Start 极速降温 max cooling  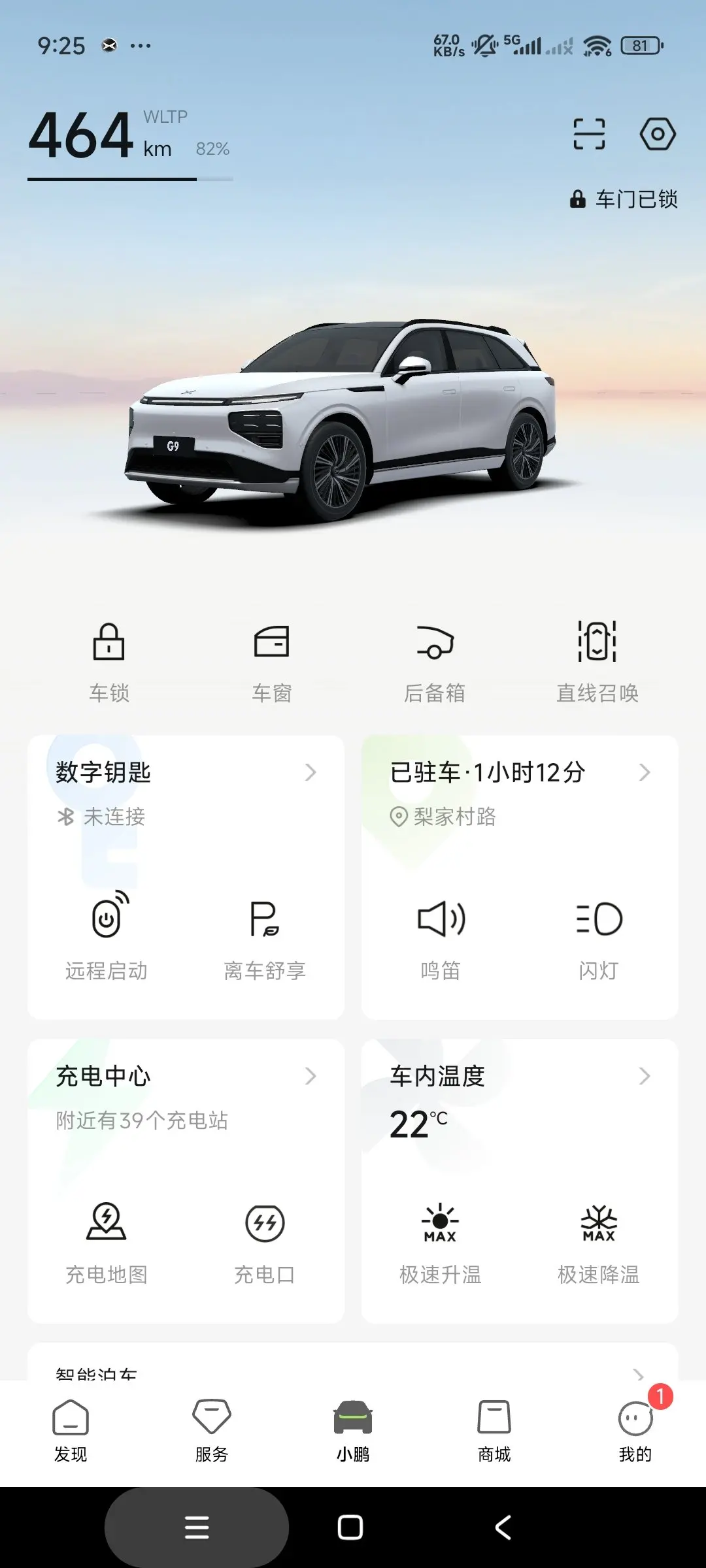599,1239
